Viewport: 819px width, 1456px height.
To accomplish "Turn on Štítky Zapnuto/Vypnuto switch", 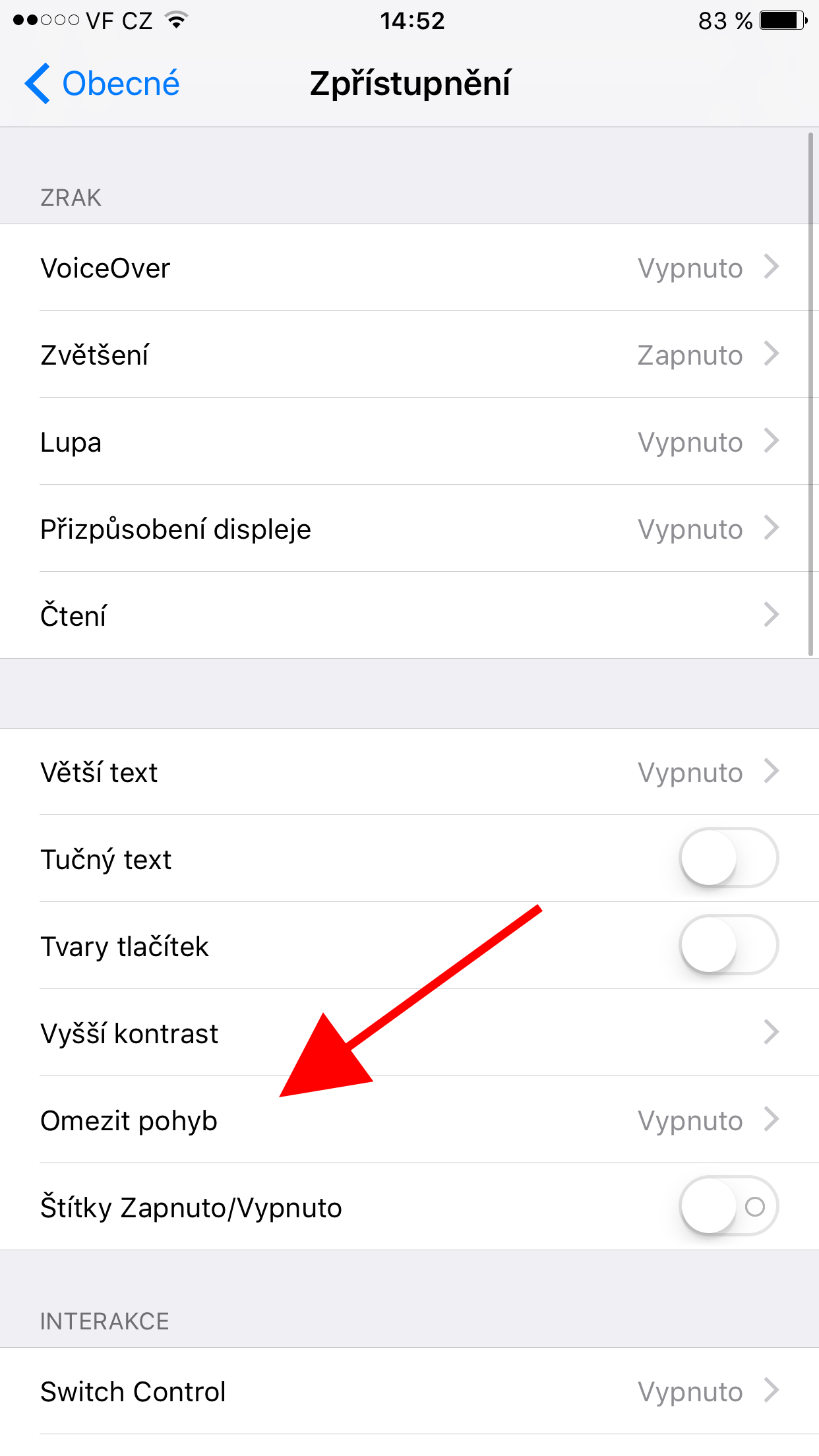I will [728, 1207].
